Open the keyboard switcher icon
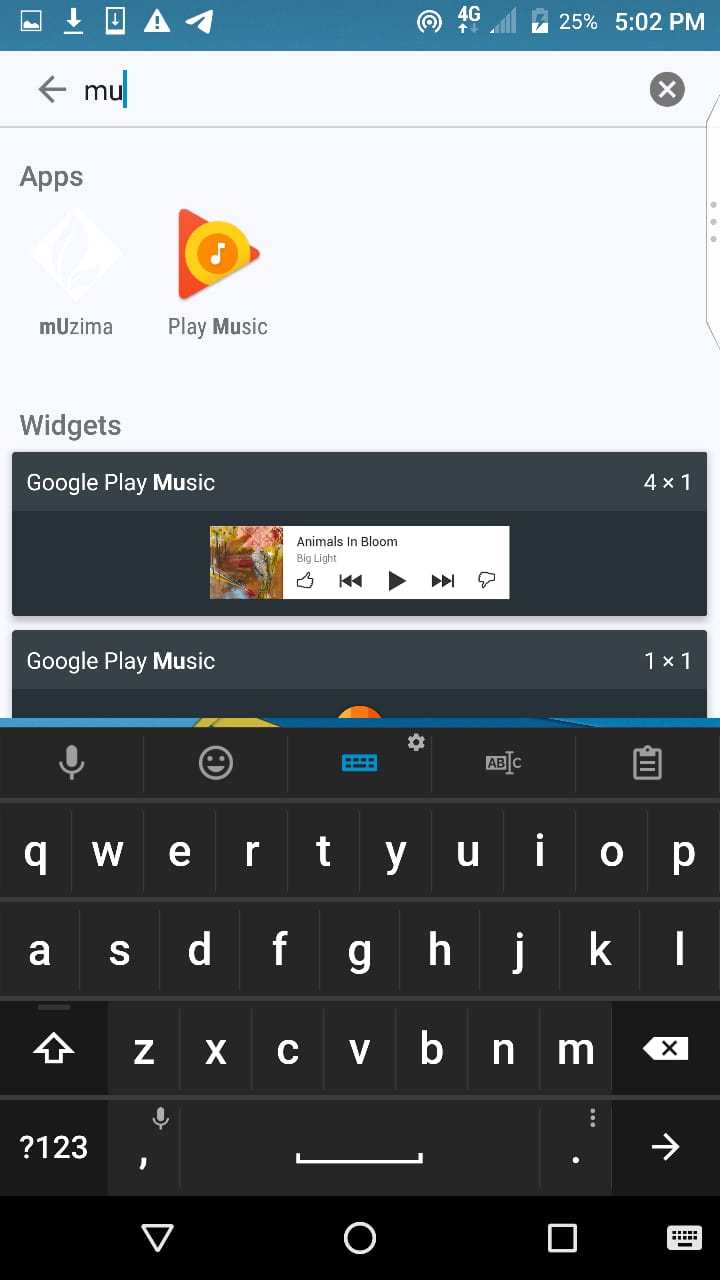Image resolution: width=720 pixels, height=1280 pixels. pos(685,1238)
